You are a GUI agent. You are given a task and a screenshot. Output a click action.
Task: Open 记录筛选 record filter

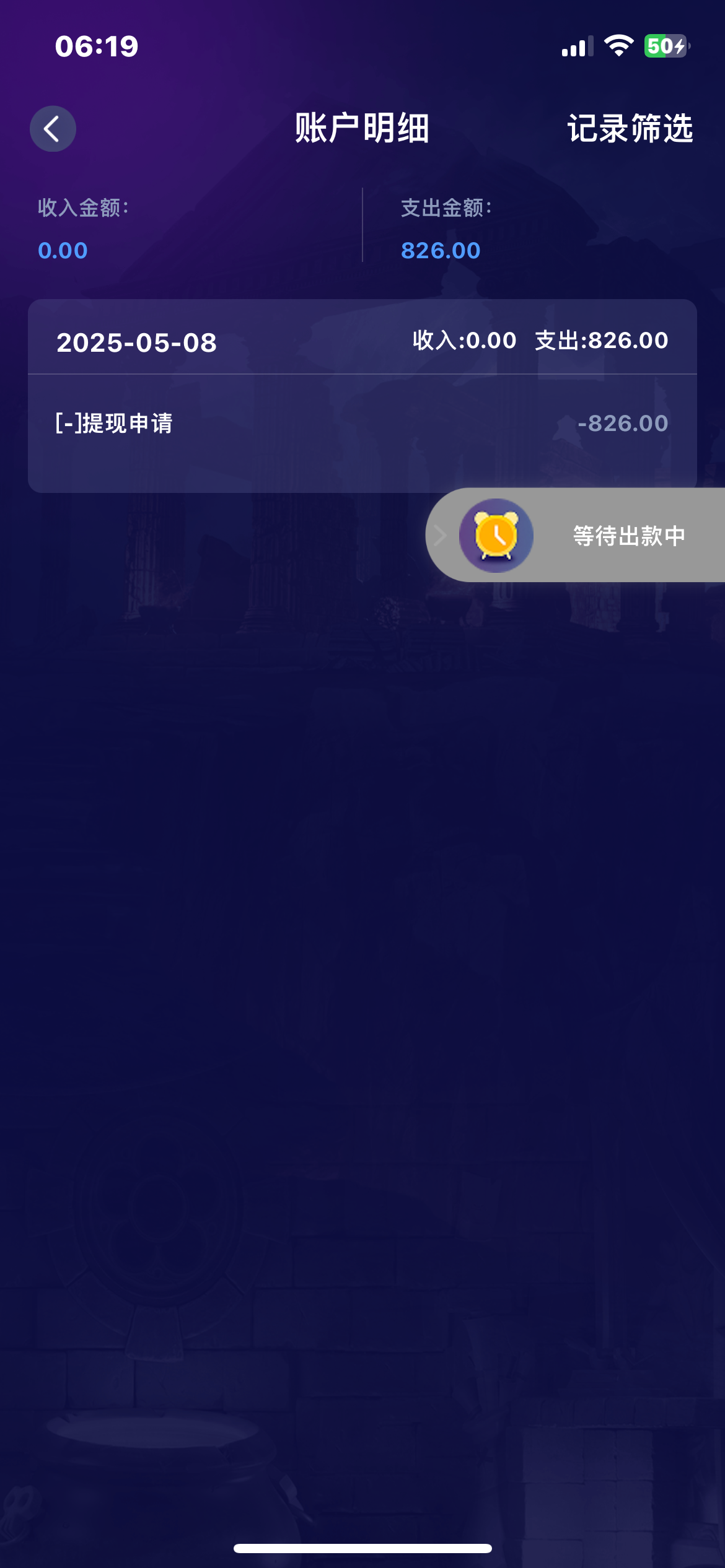point(630,129)
